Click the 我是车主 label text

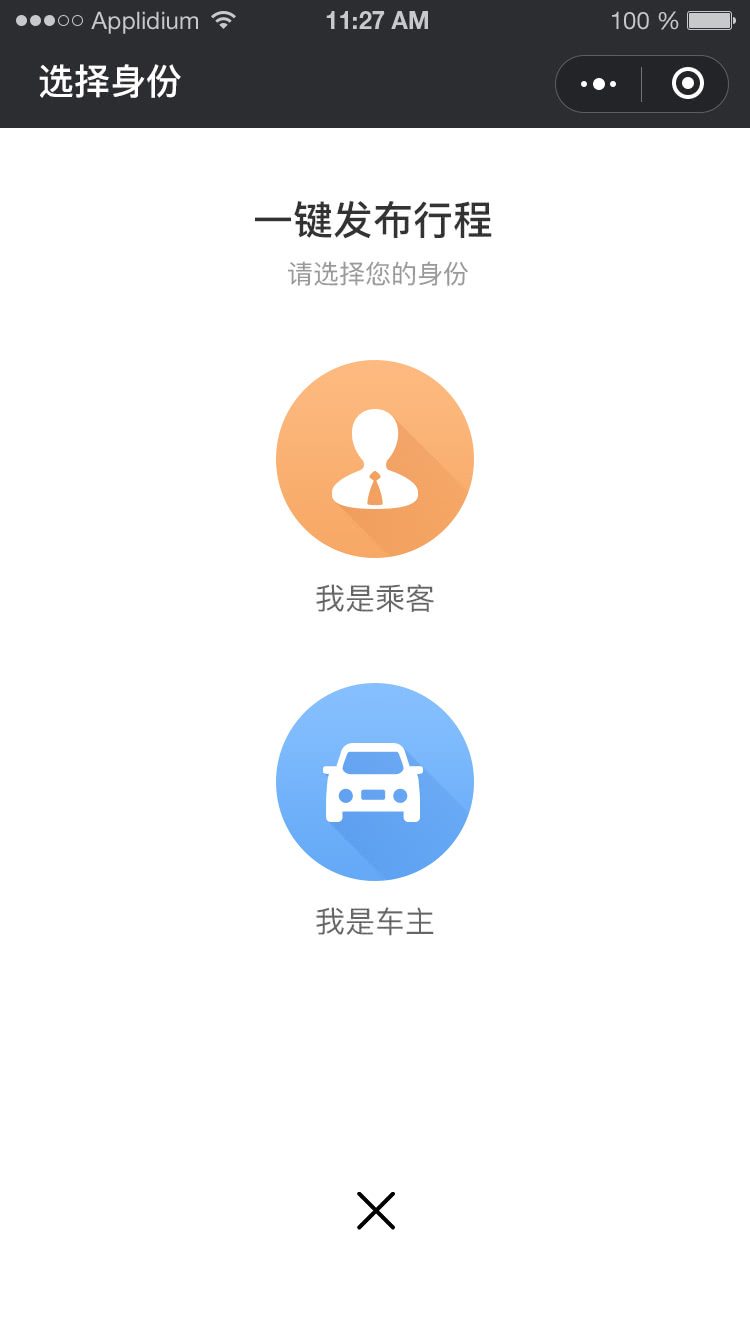pos(375,922)
